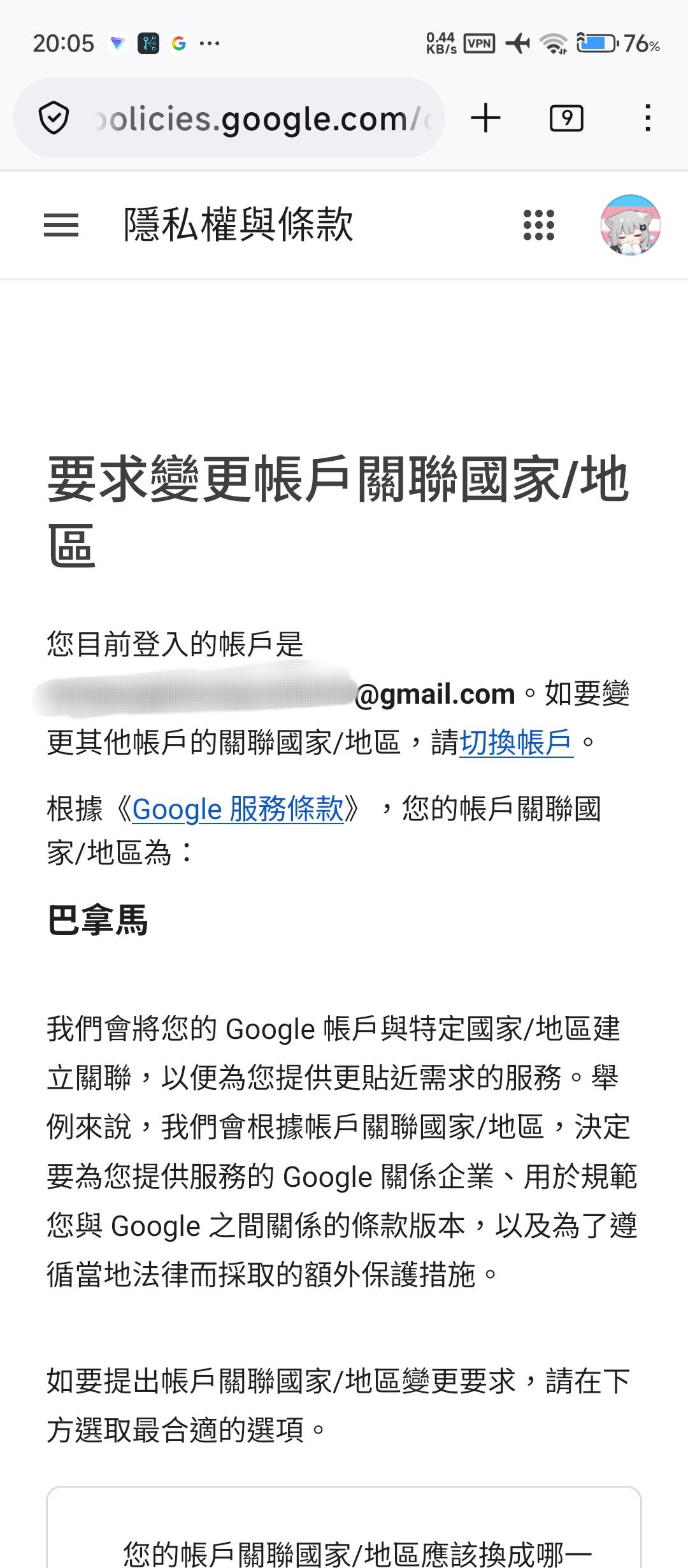Viewport: 688px width, 1568px height.
Task: Open a new browser tab
Action: tap(485, 119)
